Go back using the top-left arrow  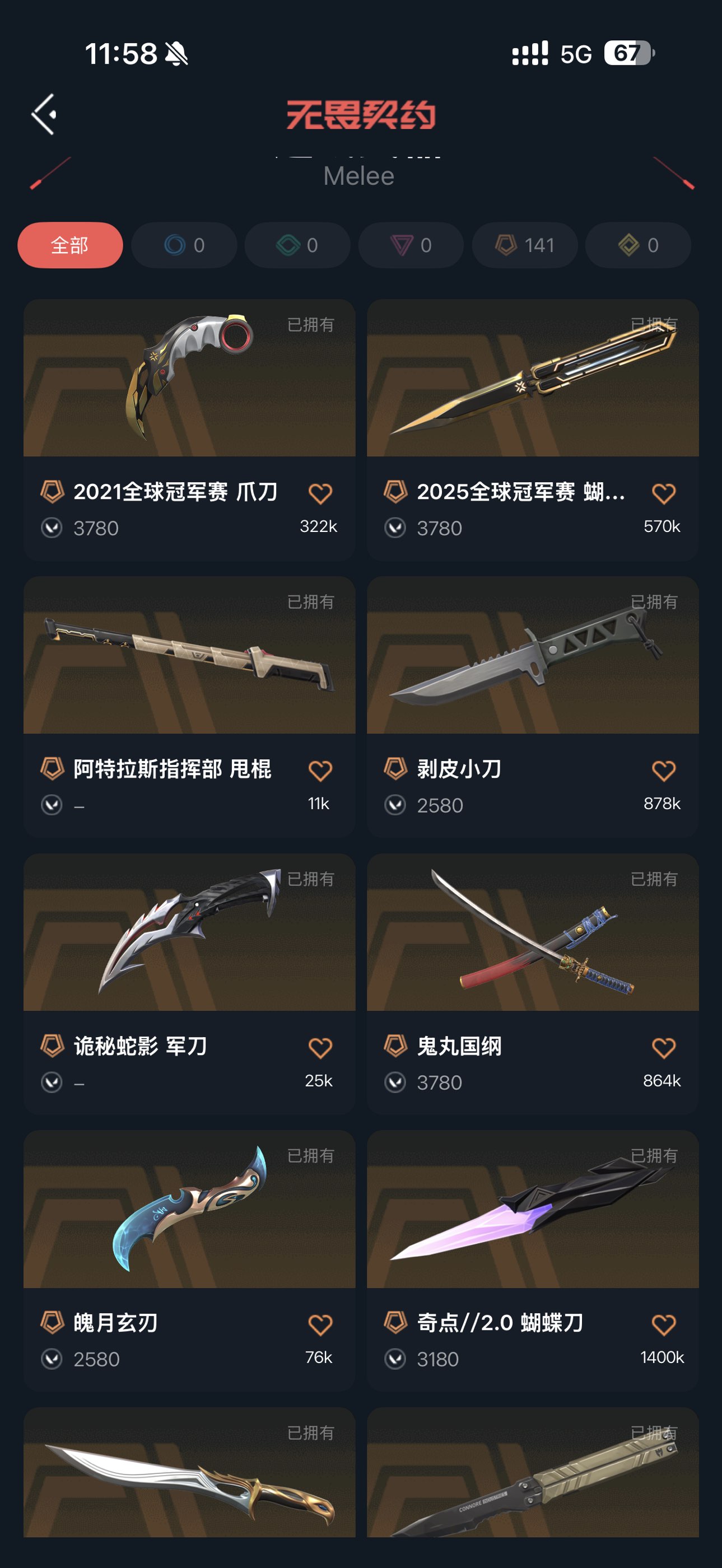44,114
